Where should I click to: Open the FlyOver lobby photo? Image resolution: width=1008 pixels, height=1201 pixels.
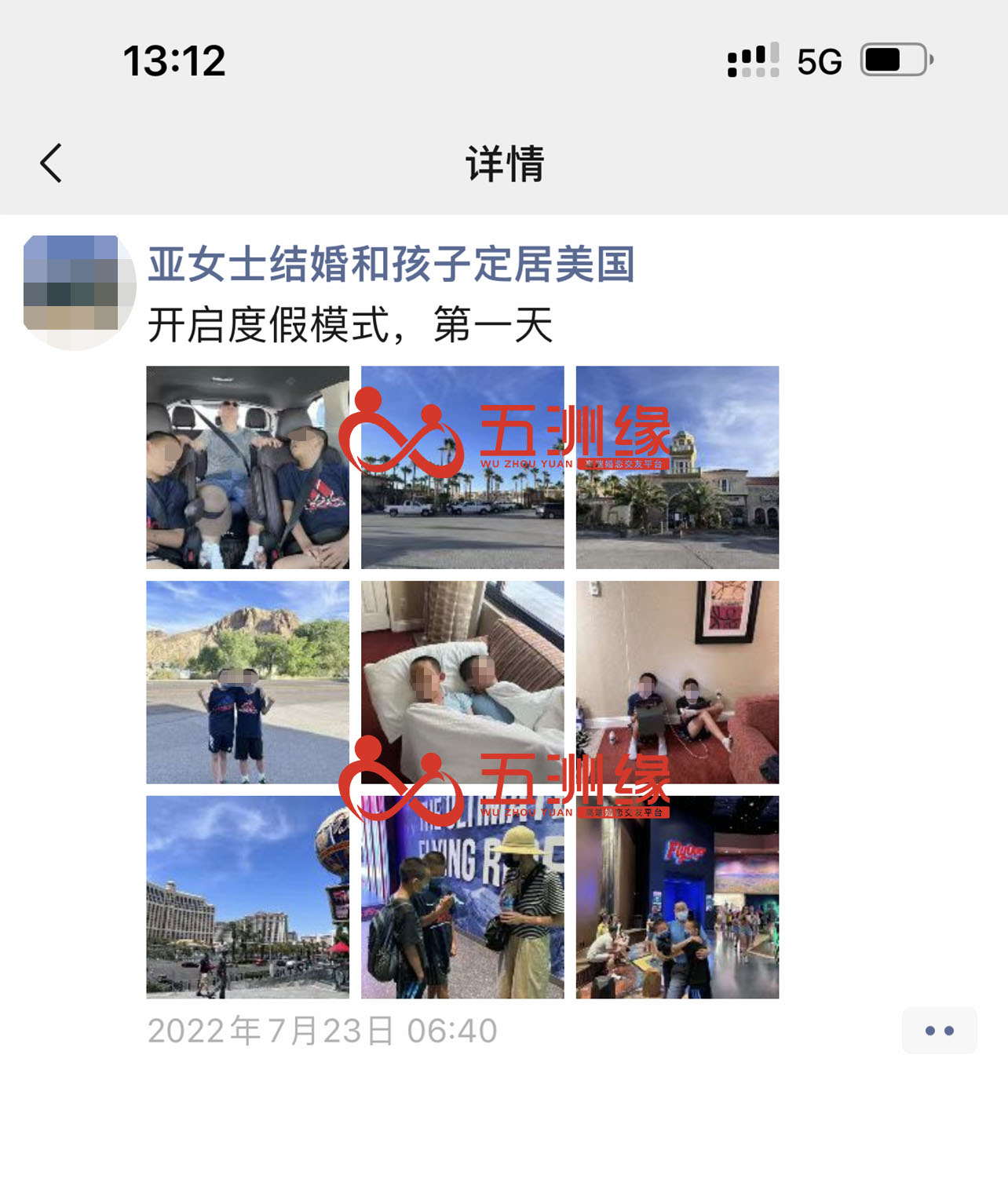pyautogui.click(x=677, y=897)
